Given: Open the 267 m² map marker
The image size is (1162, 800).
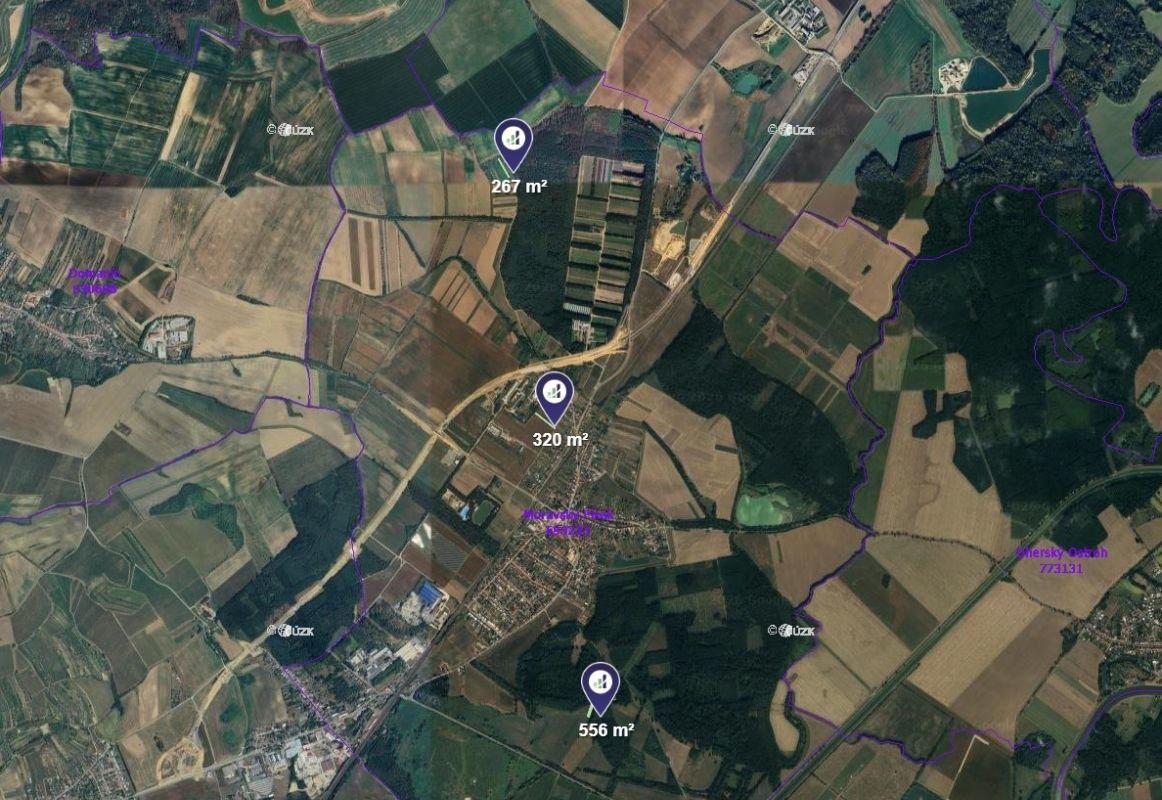Looking at the screenshot, I should [x=513, y=141].
